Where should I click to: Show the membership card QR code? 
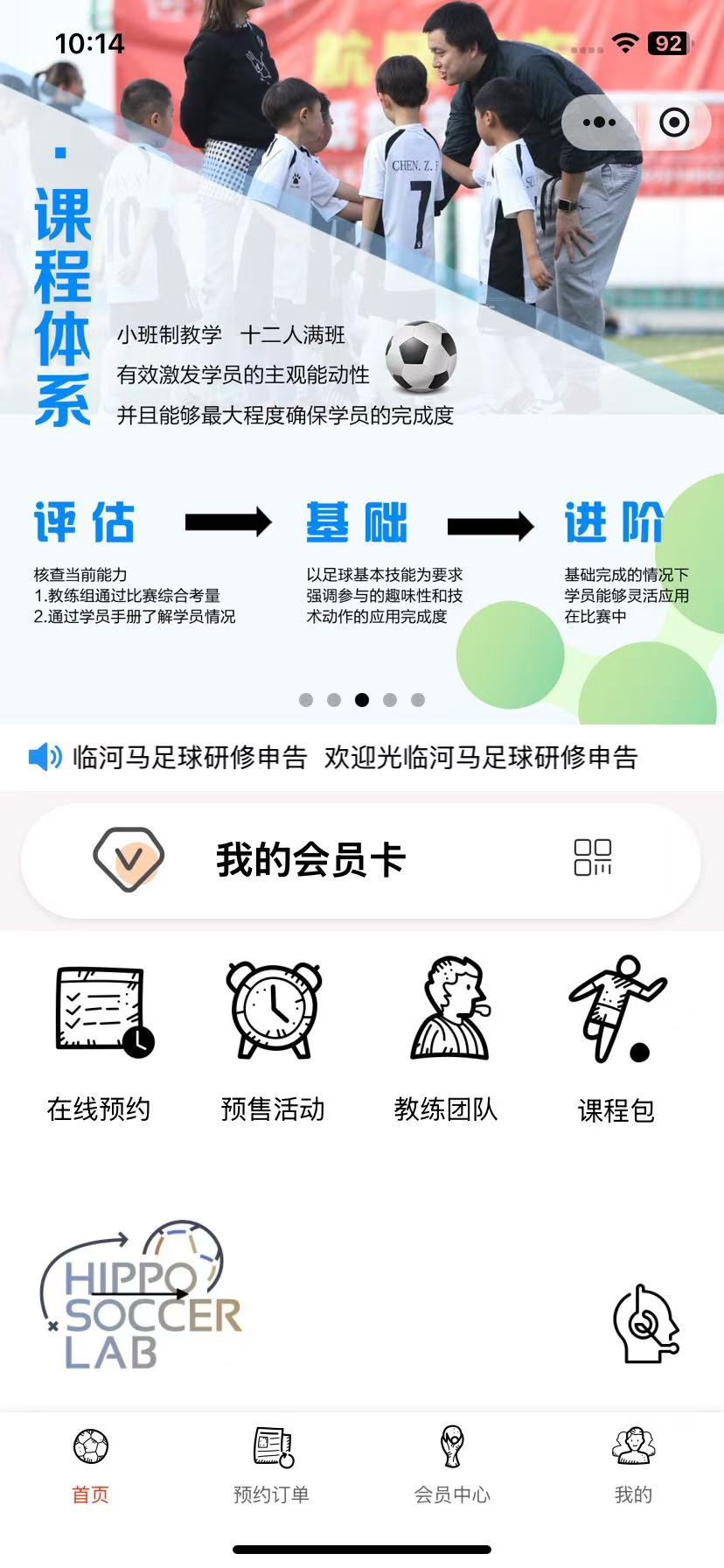[593, 857]
